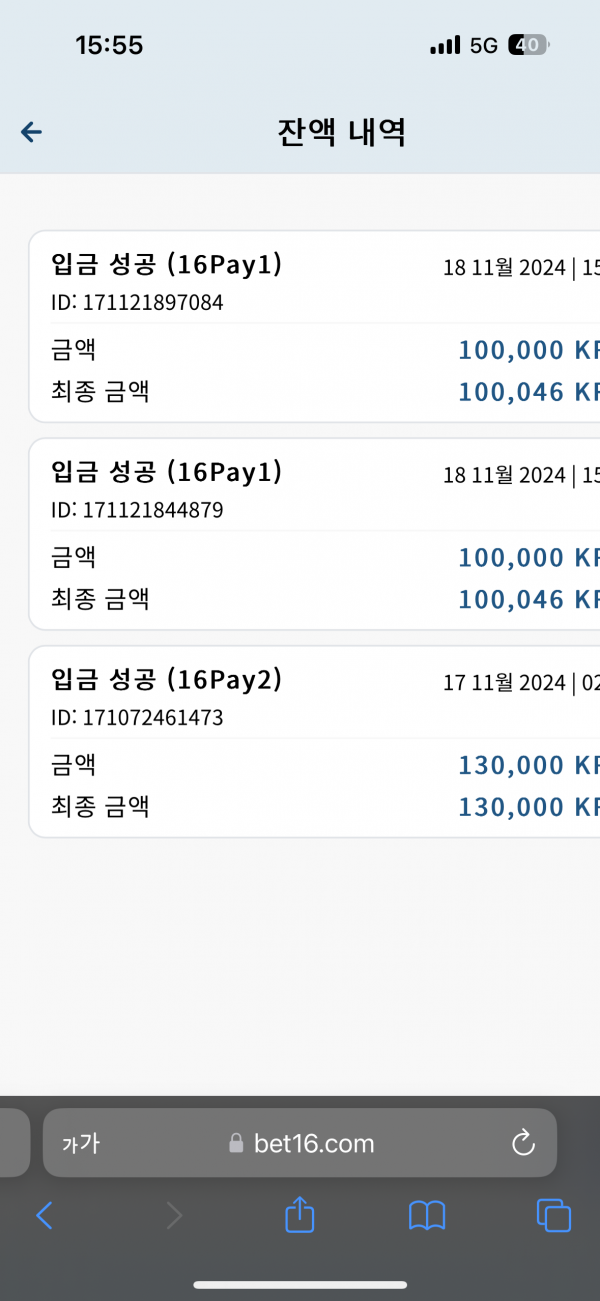
Task: Go back from the 잔액 내역 page
Action: tap(31, 132)
